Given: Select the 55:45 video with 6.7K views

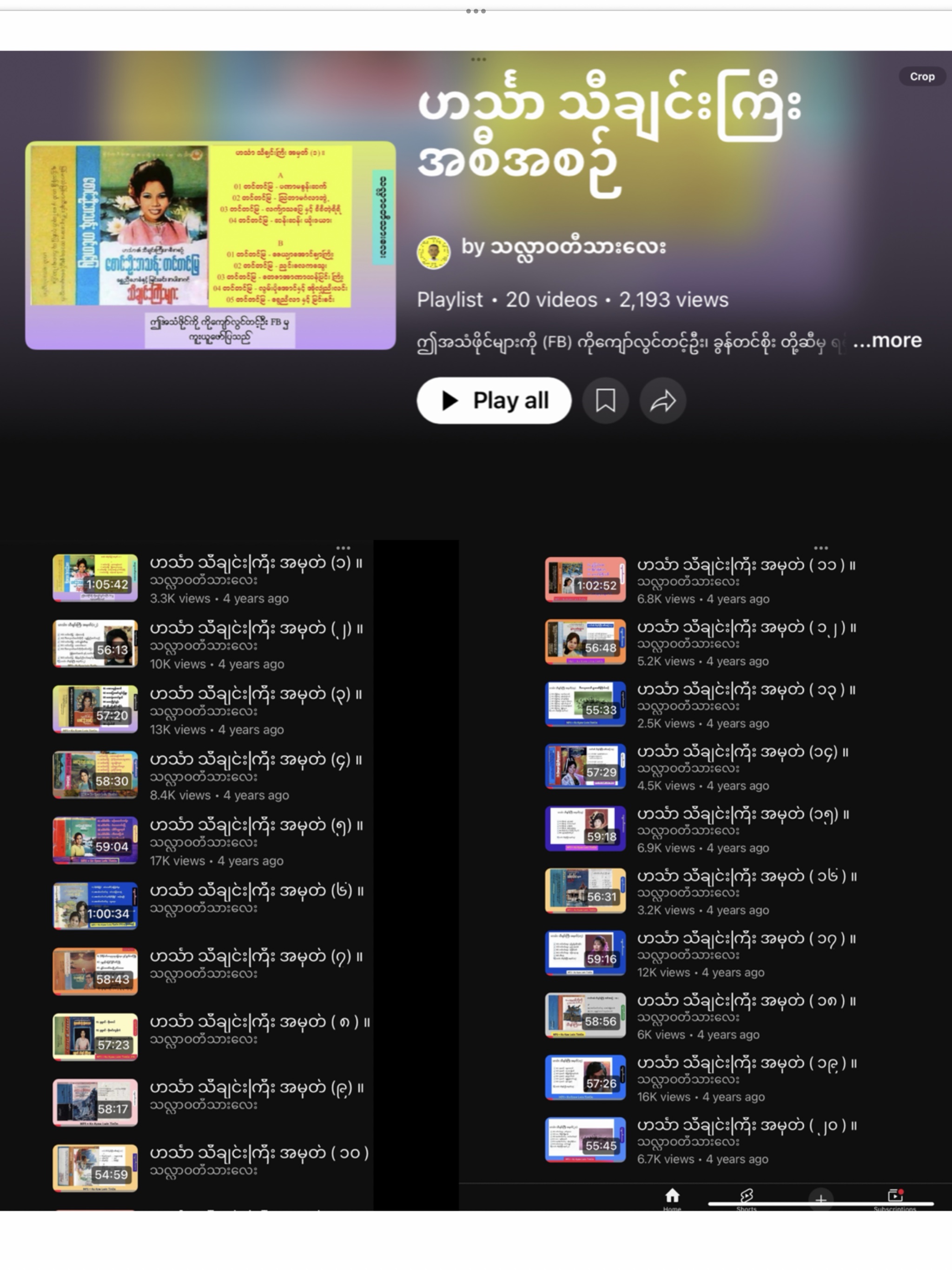Looking at the screenshot, I should point(585,1140).
